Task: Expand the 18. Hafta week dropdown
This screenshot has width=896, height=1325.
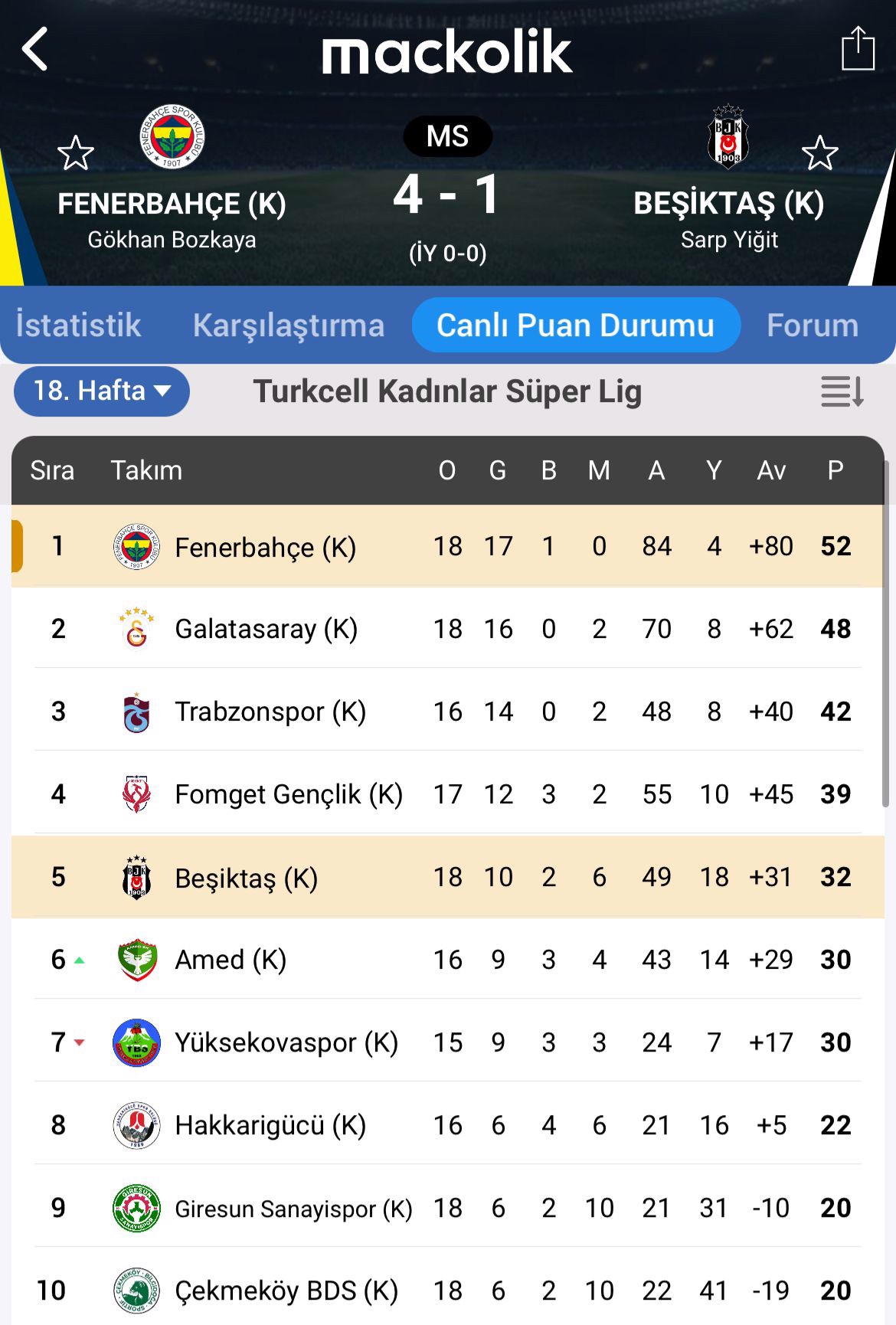Action: pos(101,391)
